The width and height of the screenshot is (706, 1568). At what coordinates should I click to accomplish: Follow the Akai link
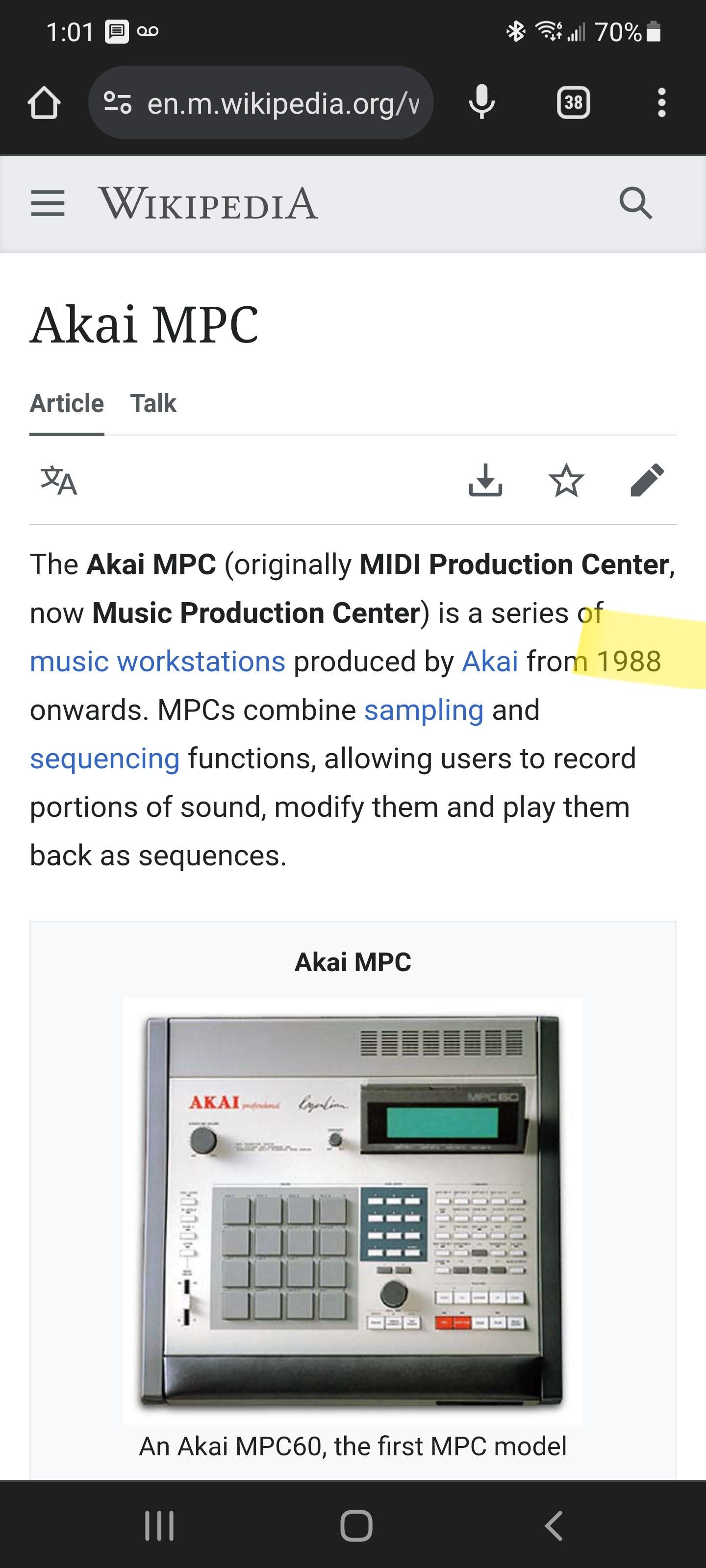pos(490,661)
